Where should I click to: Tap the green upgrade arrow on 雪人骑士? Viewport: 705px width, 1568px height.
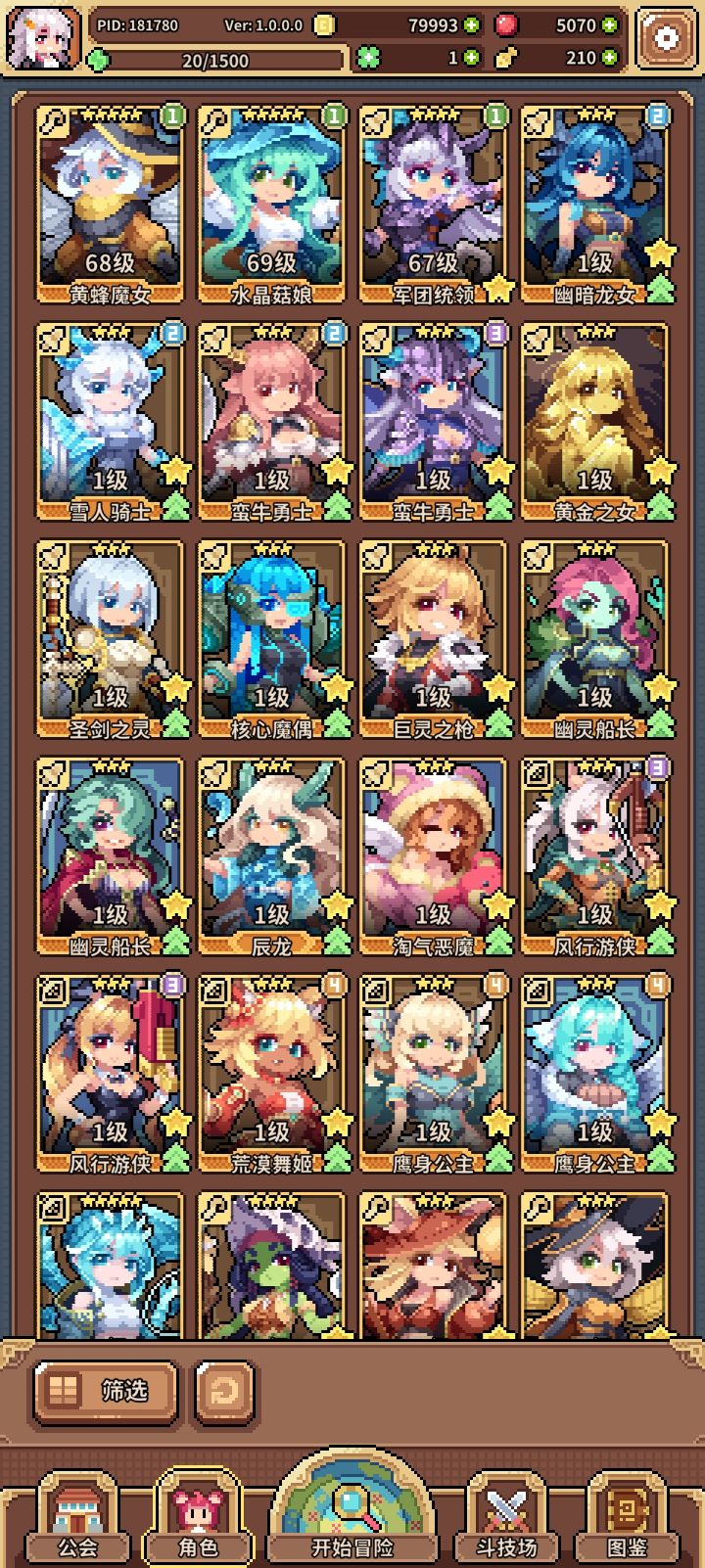pyautogui.click(x=174, y=505)
